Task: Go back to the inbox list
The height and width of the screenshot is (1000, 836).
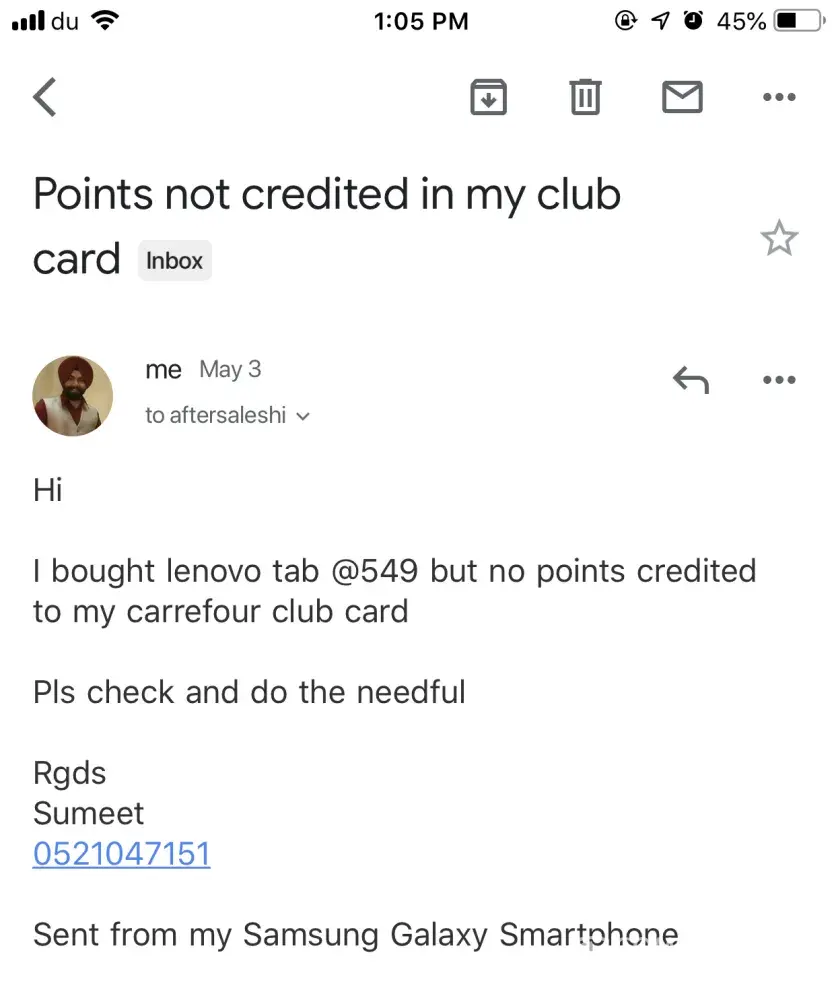Action: click(x=45, y=97)
